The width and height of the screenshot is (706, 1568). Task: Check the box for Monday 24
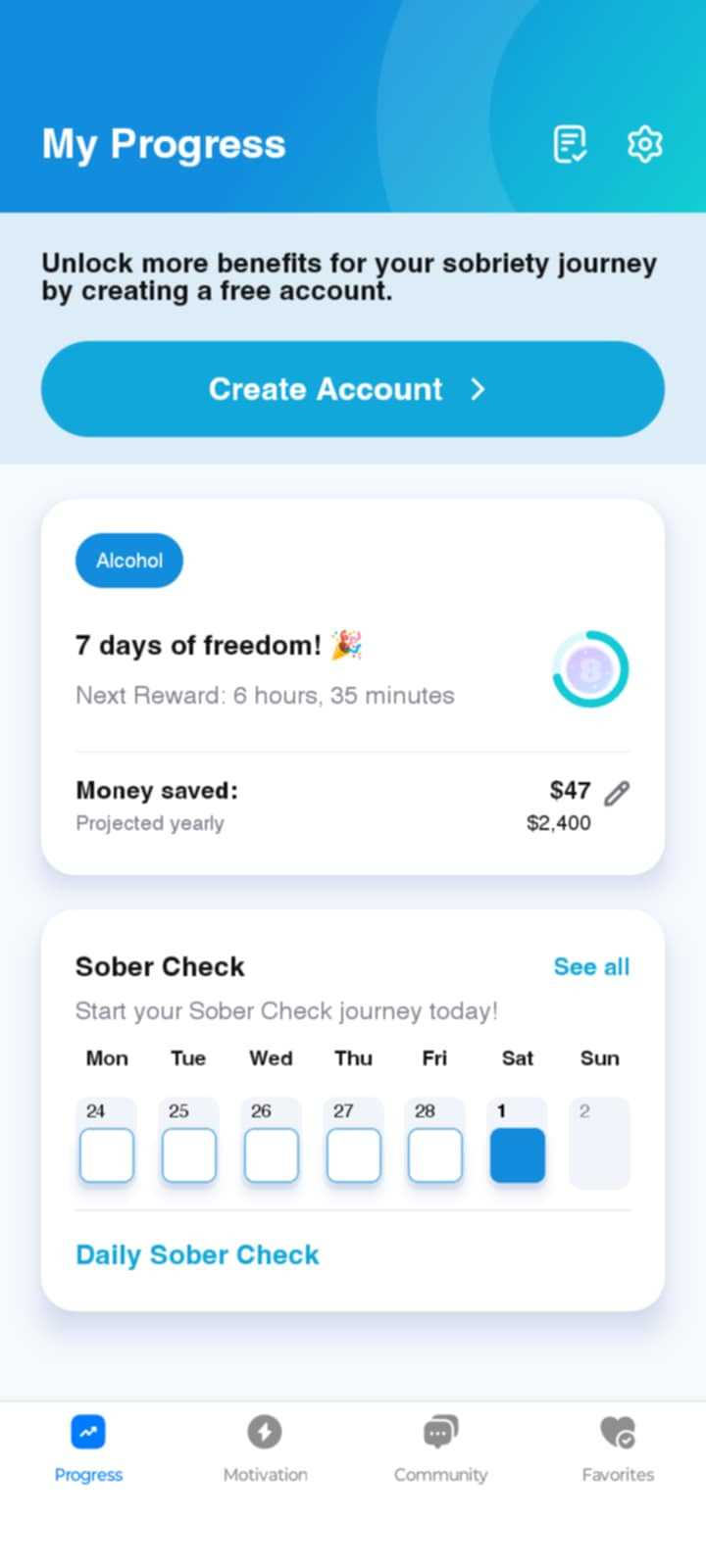[x=107, y=1154]
